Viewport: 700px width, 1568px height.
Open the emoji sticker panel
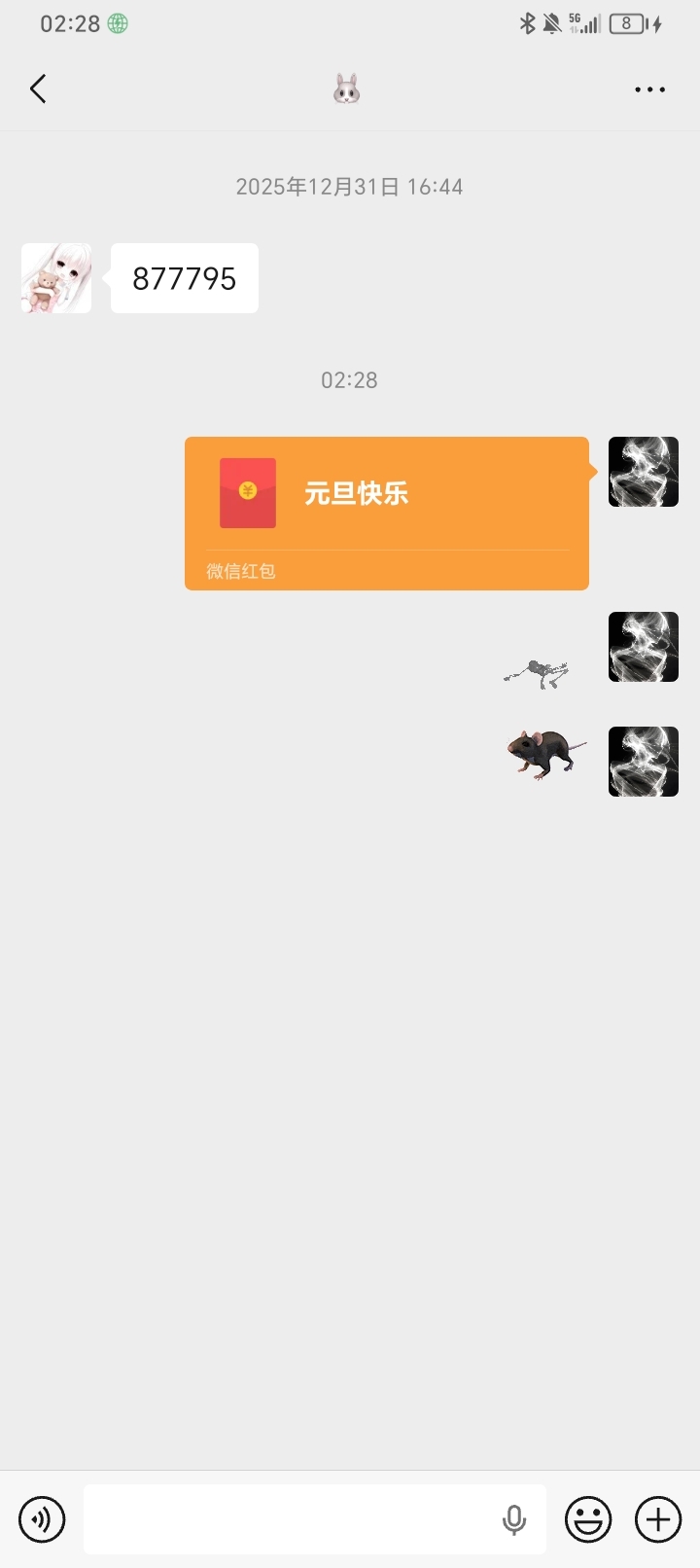click(x=588, y=1519)
